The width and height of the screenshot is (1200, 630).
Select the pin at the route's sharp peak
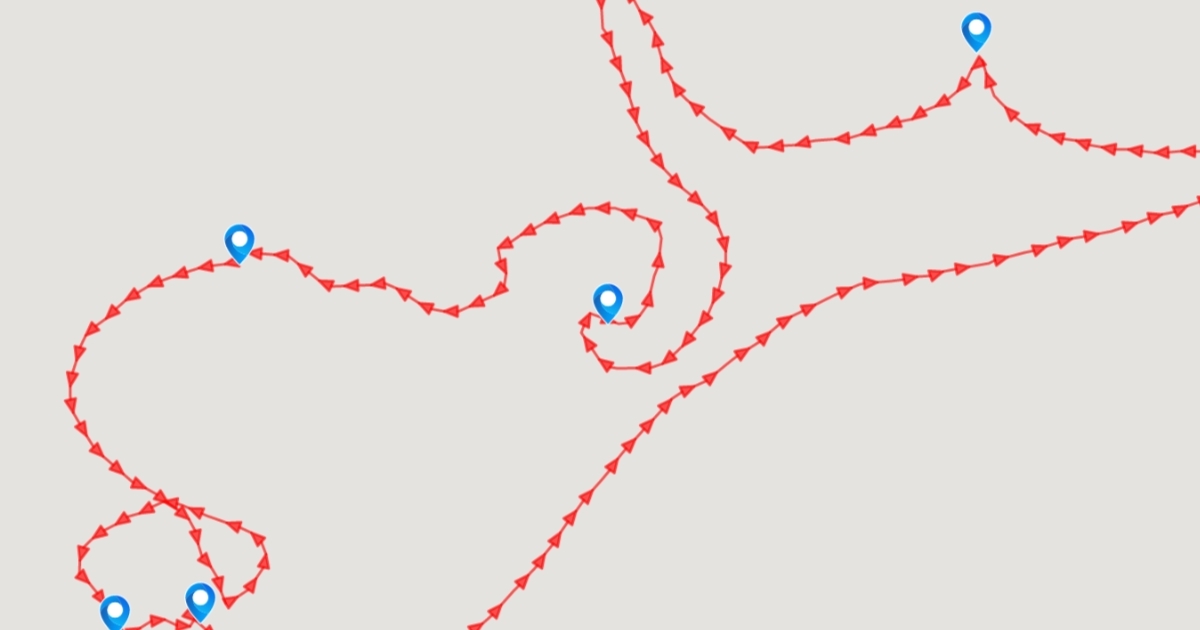tap(976, 31)
